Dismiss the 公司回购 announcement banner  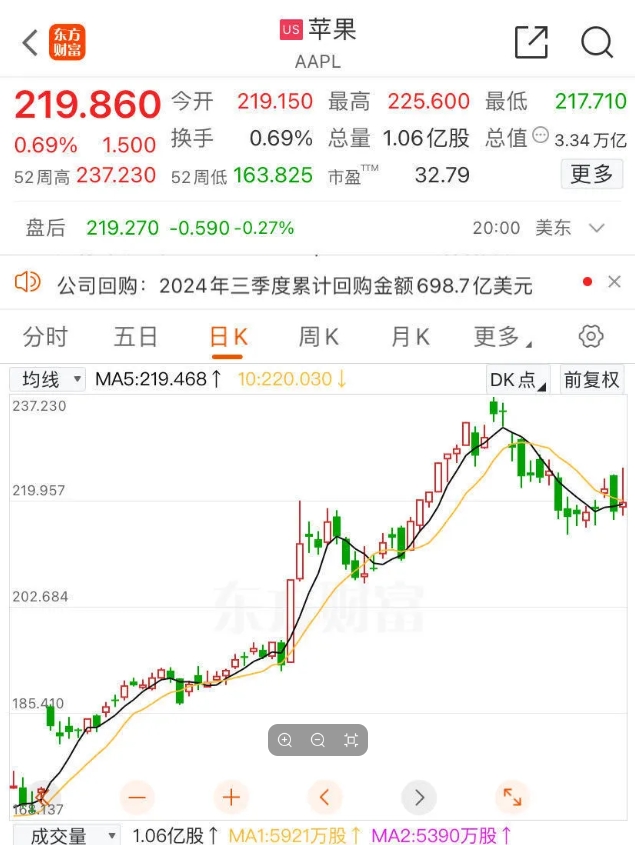click(x=614, y=283)
